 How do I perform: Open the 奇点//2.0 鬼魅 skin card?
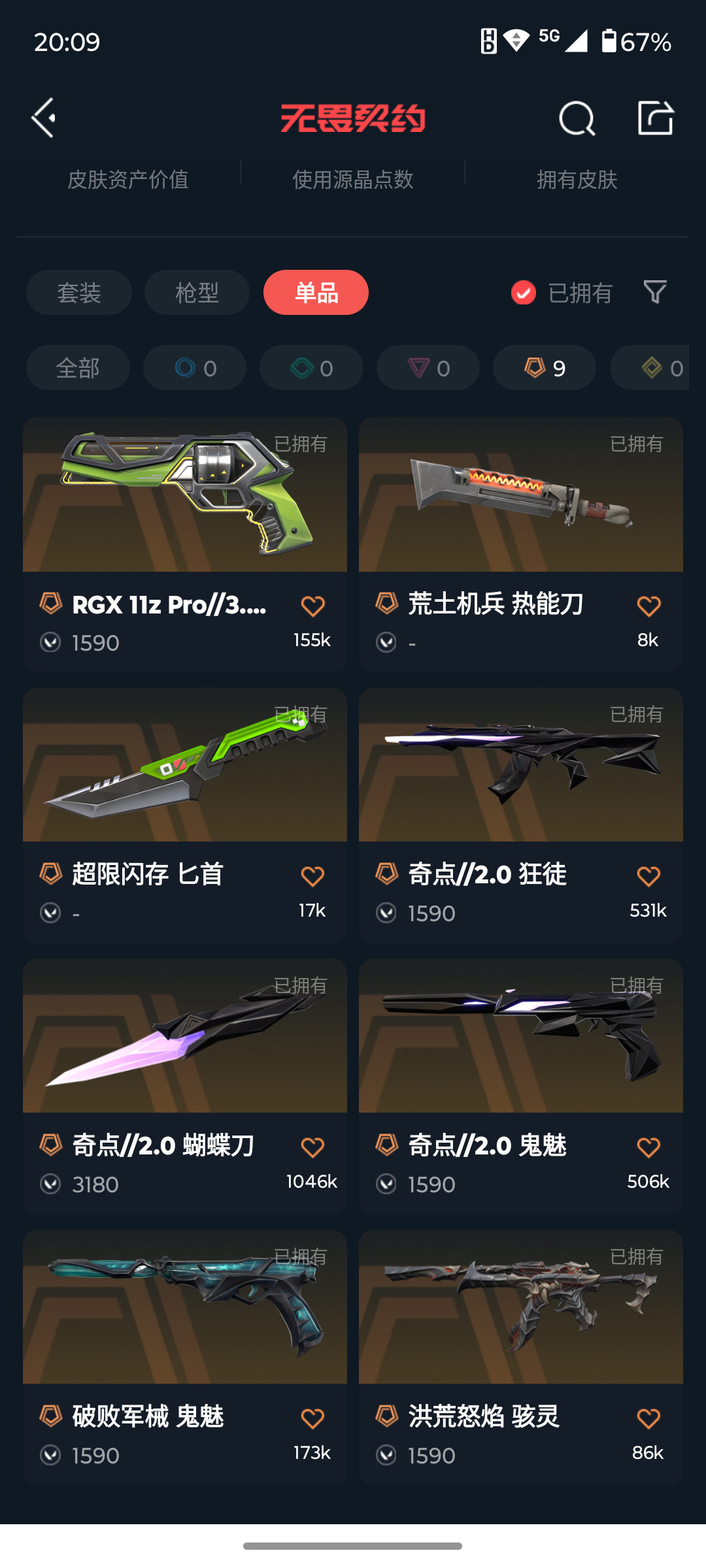(x=521, y=1086)
